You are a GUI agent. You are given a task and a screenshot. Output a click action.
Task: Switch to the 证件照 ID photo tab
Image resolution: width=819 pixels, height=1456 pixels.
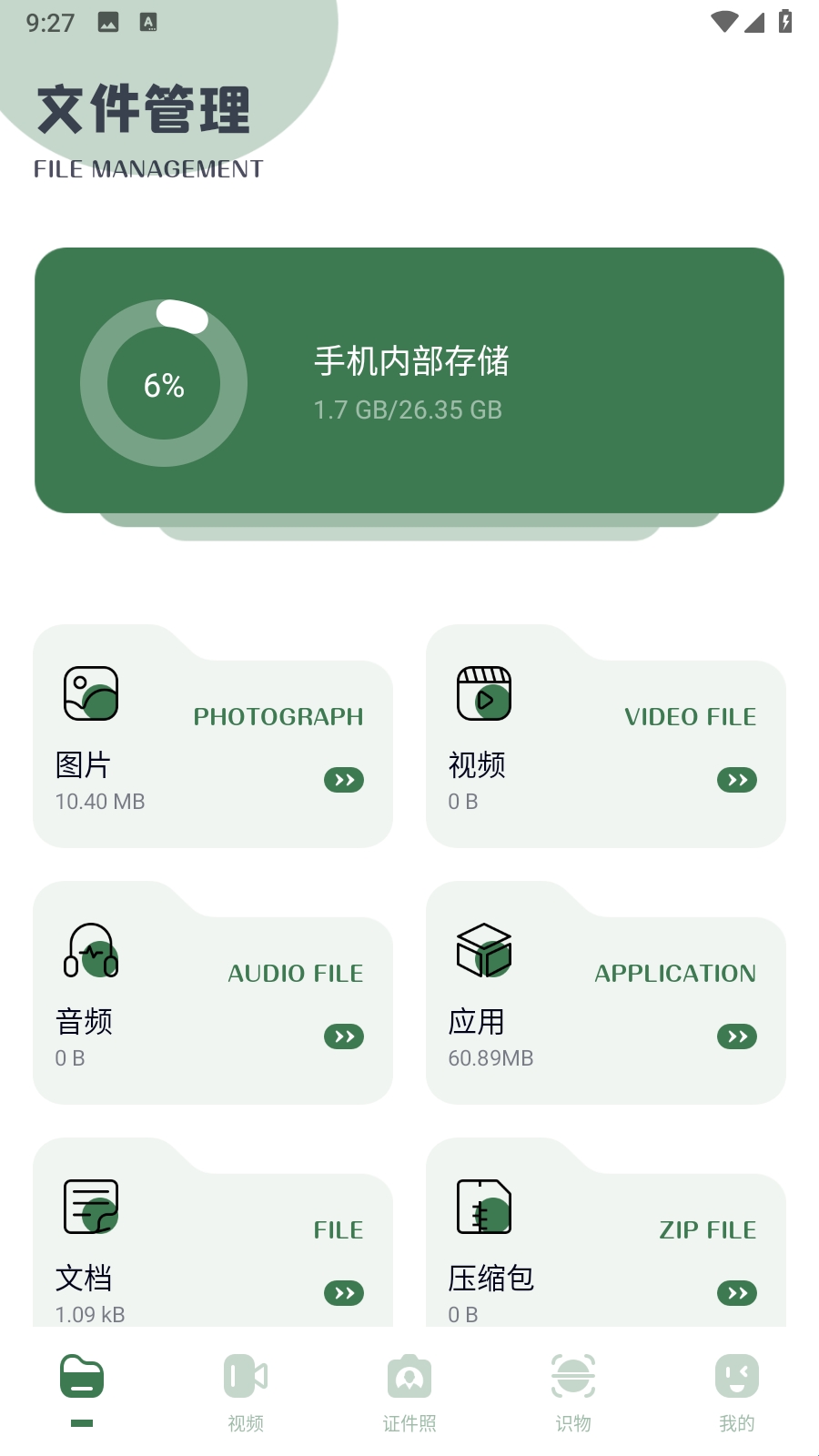click(x=409, y=1392)
